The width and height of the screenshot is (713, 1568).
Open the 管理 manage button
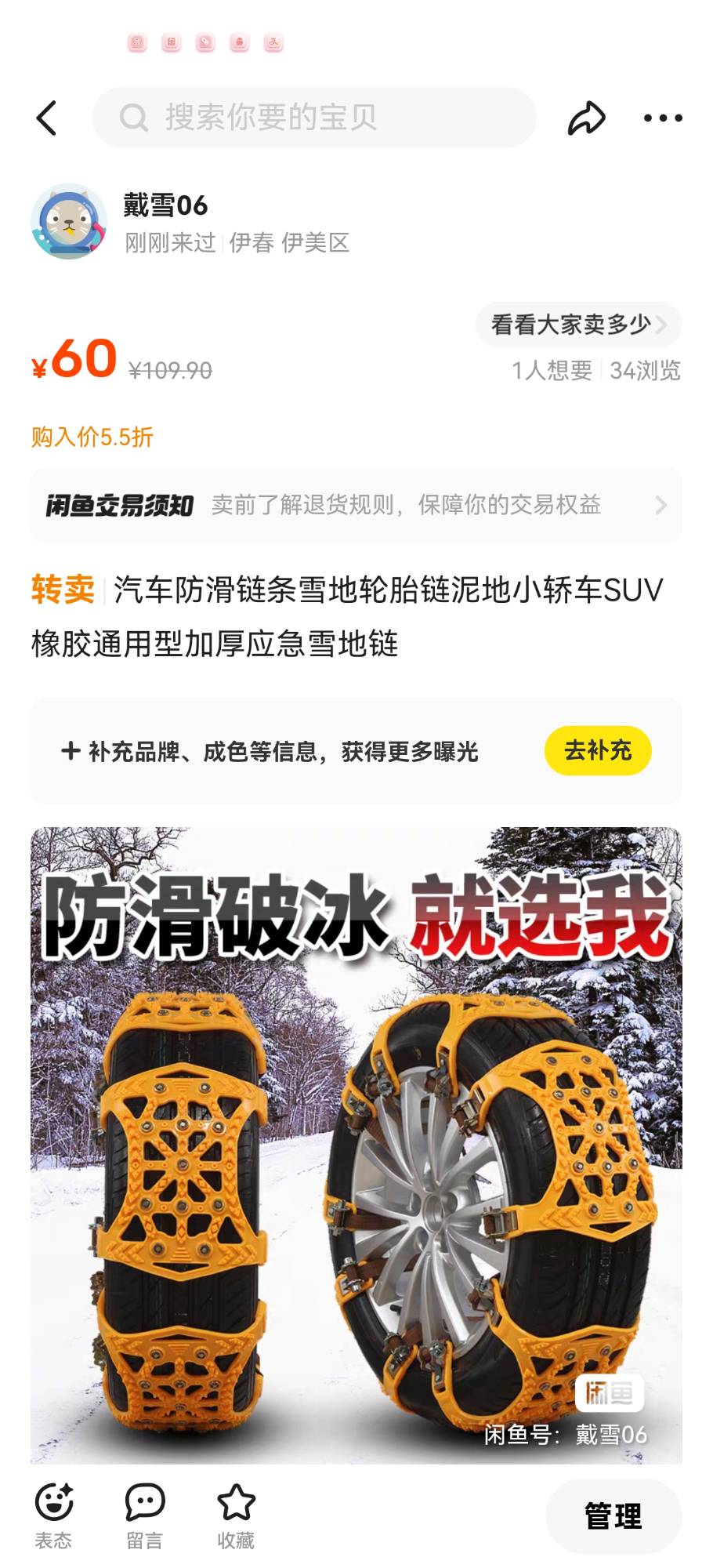613,1516
